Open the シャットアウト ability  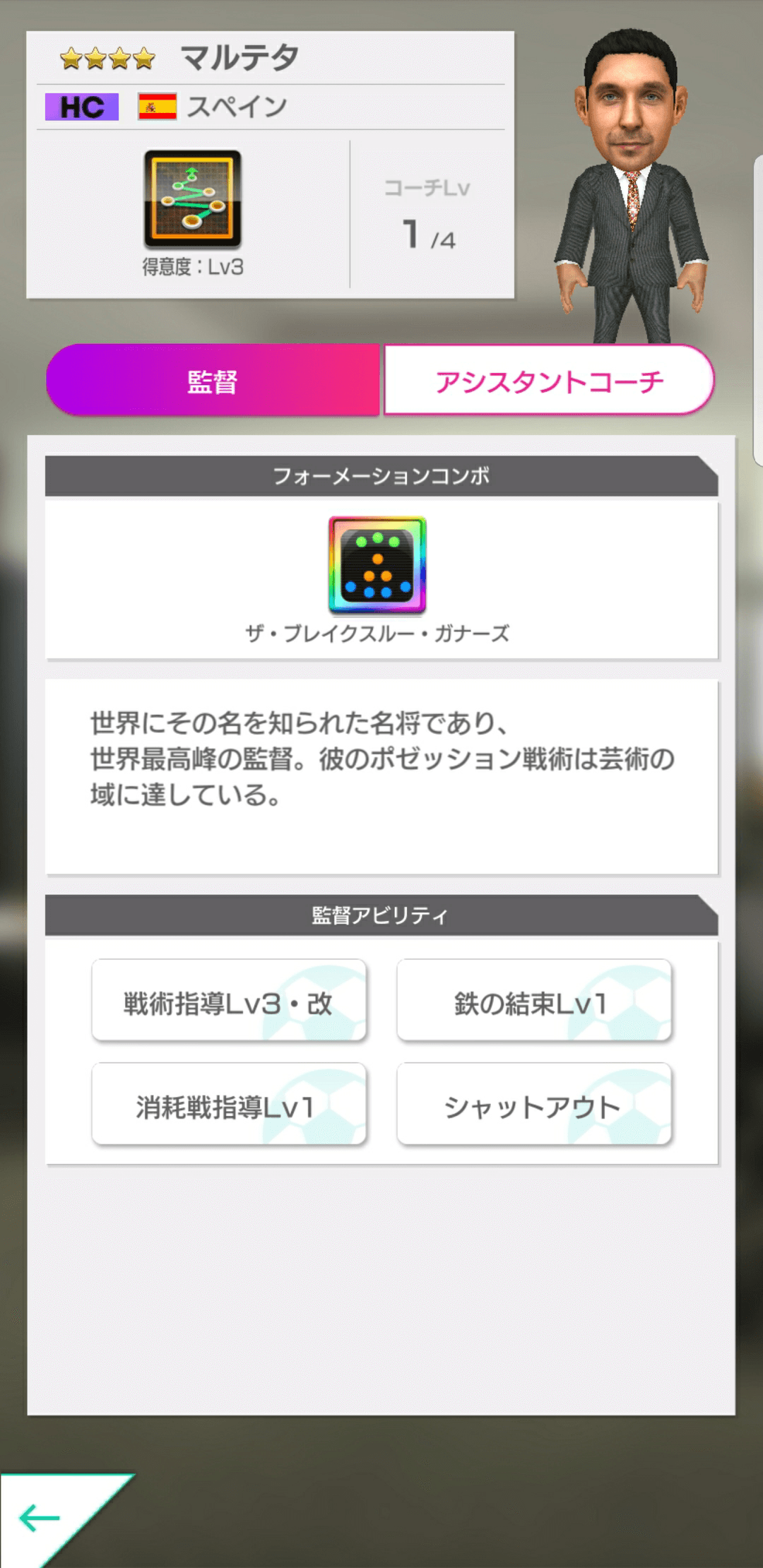[535, 1105]
